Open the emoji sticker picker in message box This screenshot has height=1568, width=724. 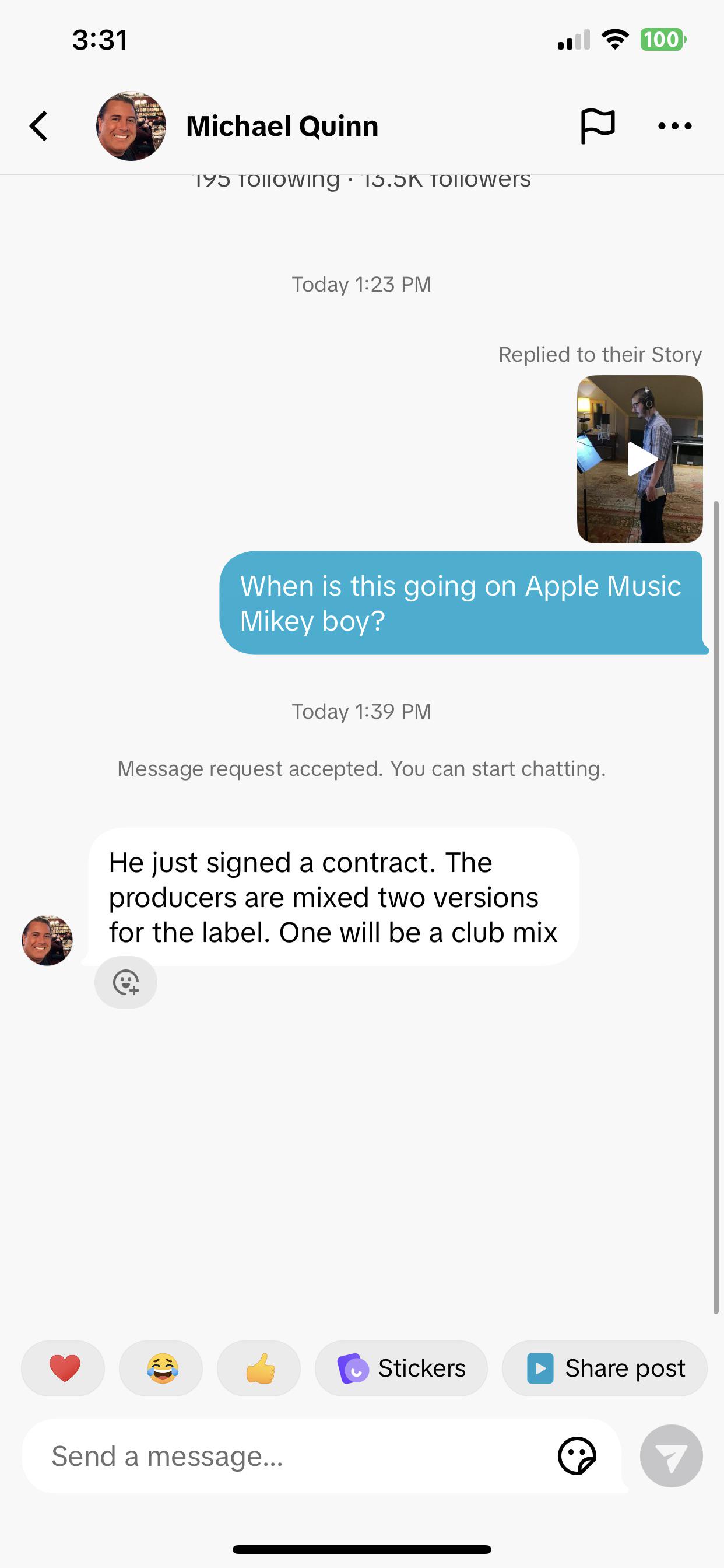click(577, 1457)
